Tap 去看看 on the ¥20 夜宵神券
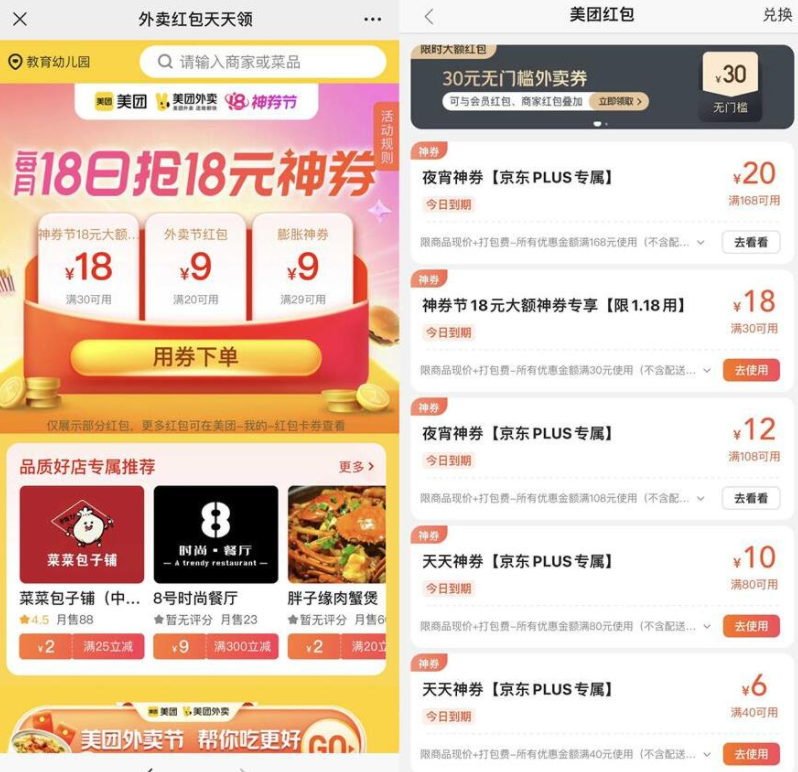This screenshot has width=798, height=772. pyautogui.click(x=751, y=242)
